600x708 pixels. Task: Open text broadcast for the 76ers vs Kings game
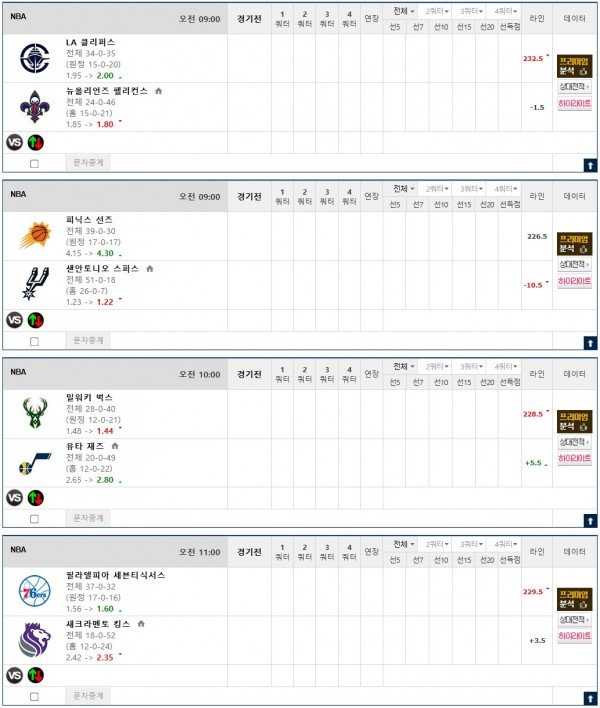coord(89,696)
